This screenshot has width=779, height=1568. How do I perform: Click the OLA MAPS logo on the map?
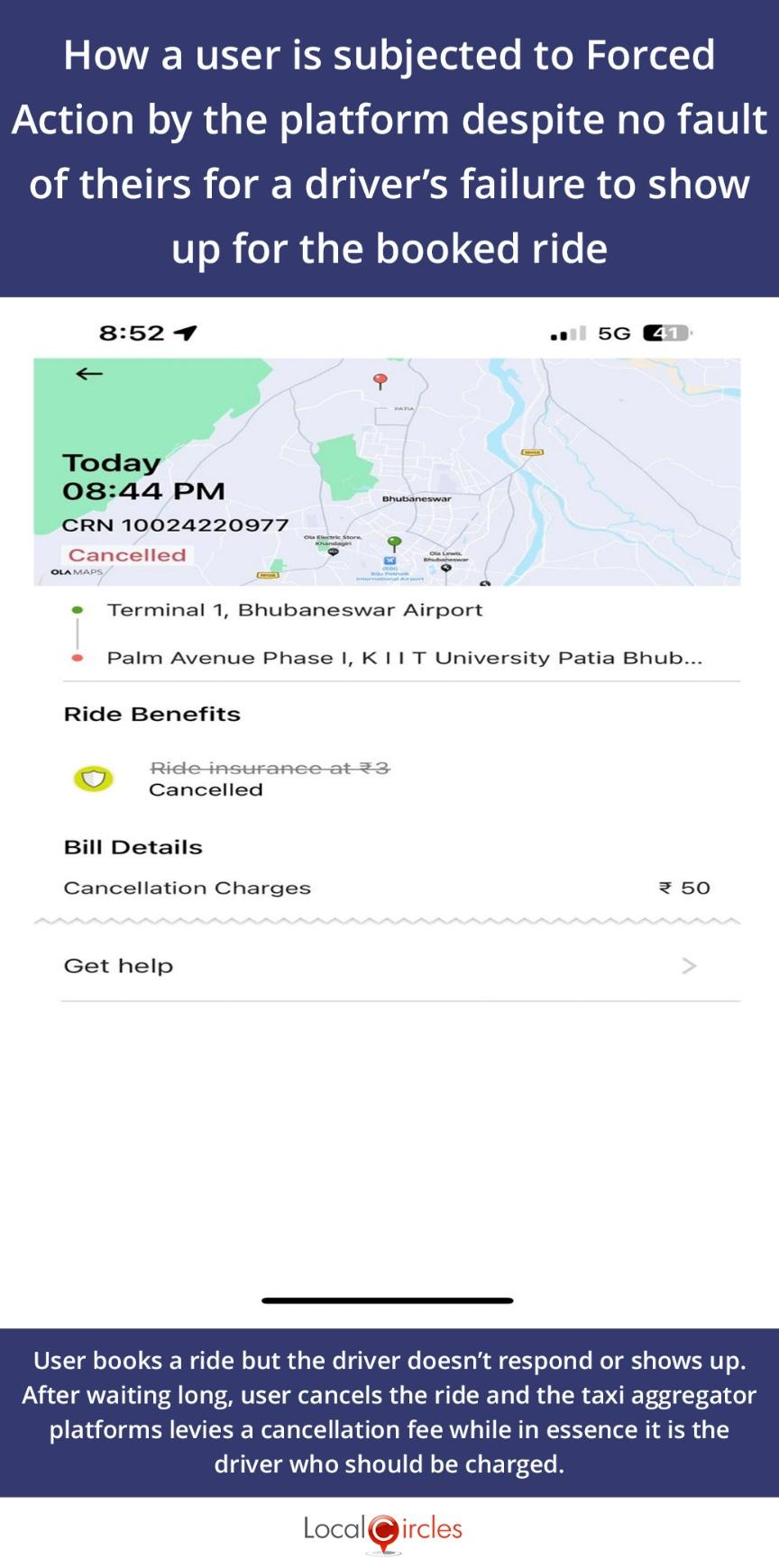pyautogui.click(x=78, y=570)
